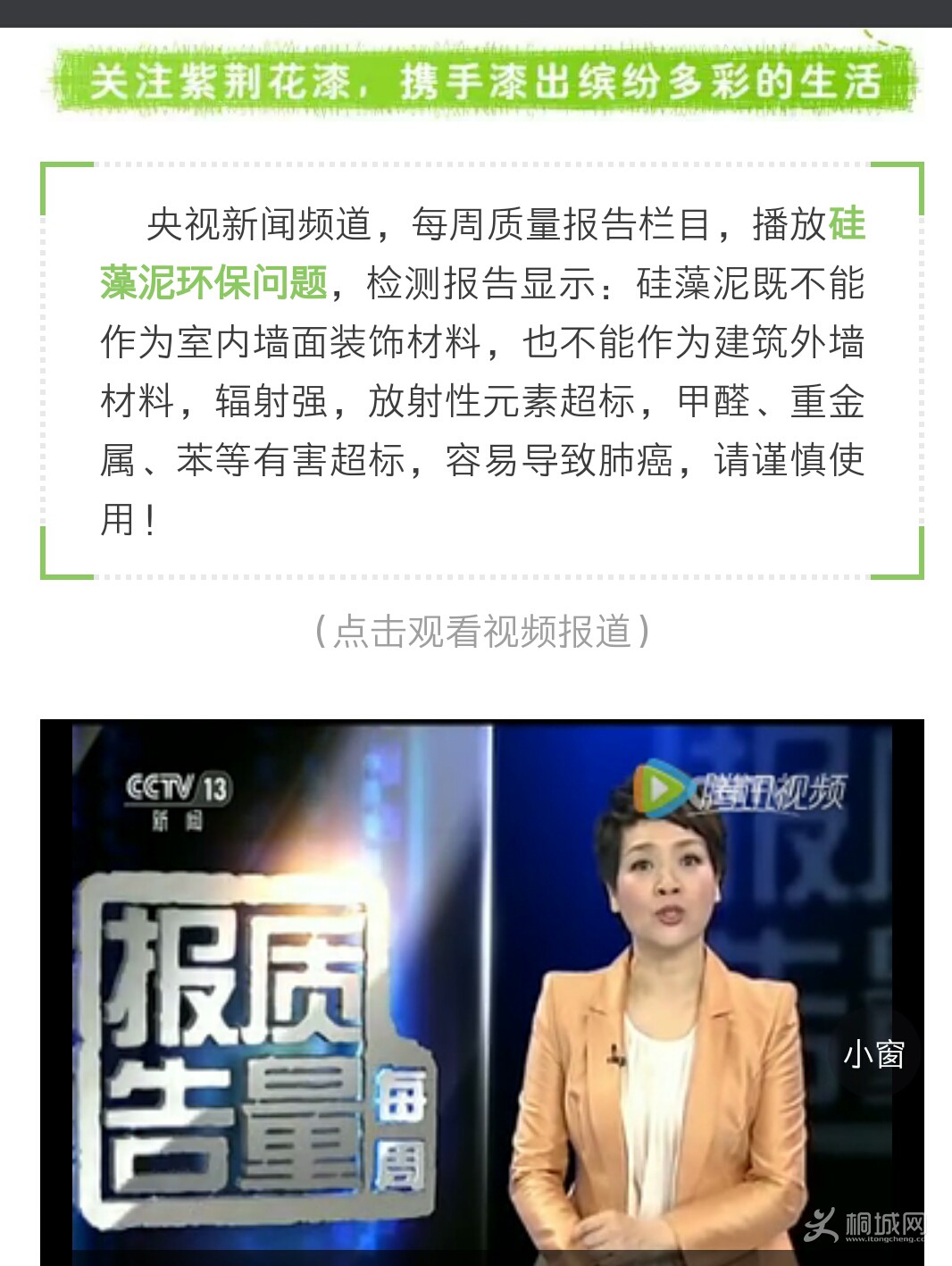Switch video to 小窗 mini window

coord(873,1054)
